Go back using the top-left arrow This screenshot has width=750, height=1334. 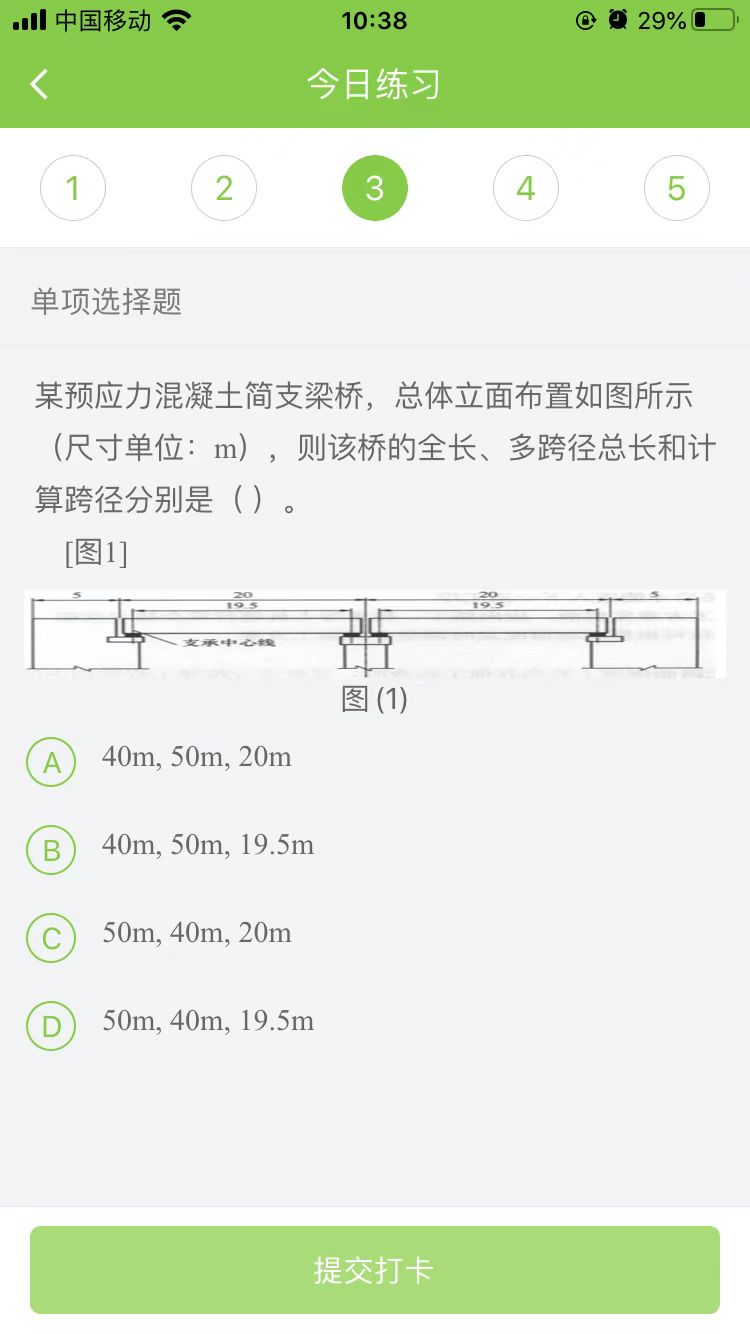pyautogui.click(x=39, y=84)
